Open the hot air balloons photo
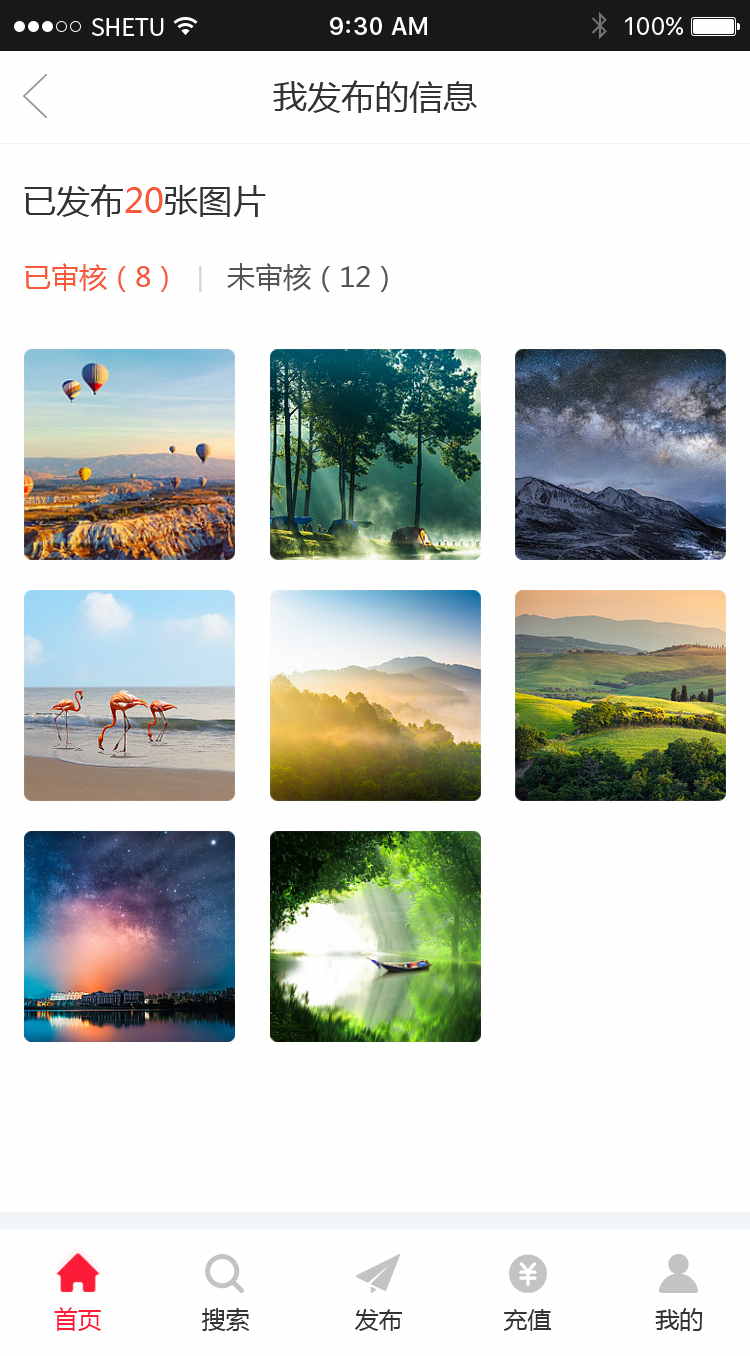The width and height of the screenshot is (750, 1356). pos(129,454)
